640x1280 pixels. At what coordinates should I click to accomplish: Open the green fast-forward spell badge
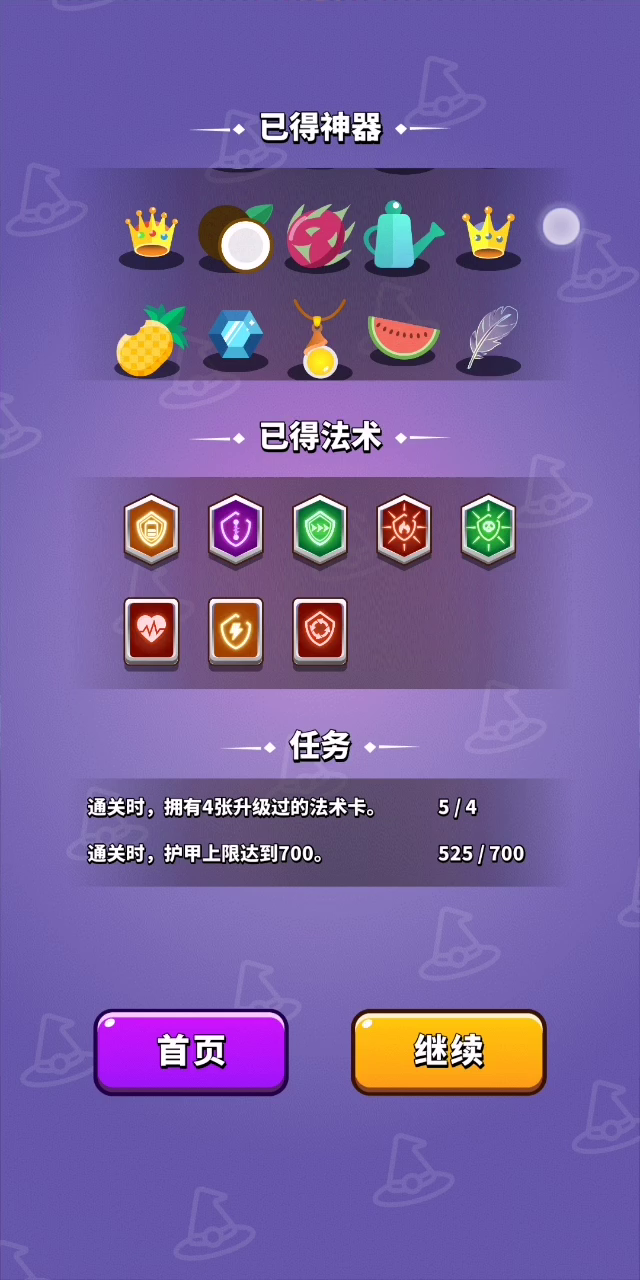tap(320, 529)
